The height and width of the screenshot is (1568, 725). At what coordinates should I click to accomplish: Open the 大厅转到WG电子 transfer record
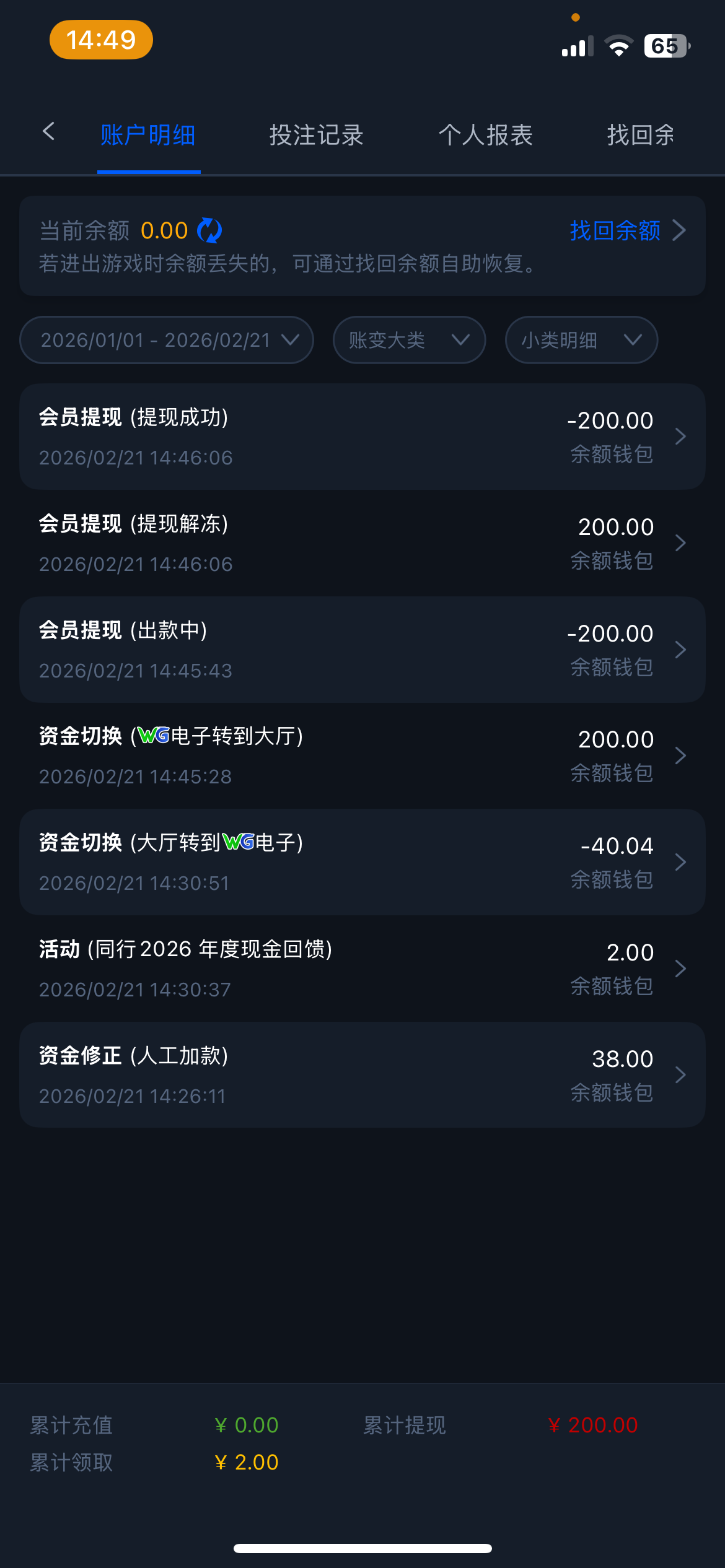[362, 862]
